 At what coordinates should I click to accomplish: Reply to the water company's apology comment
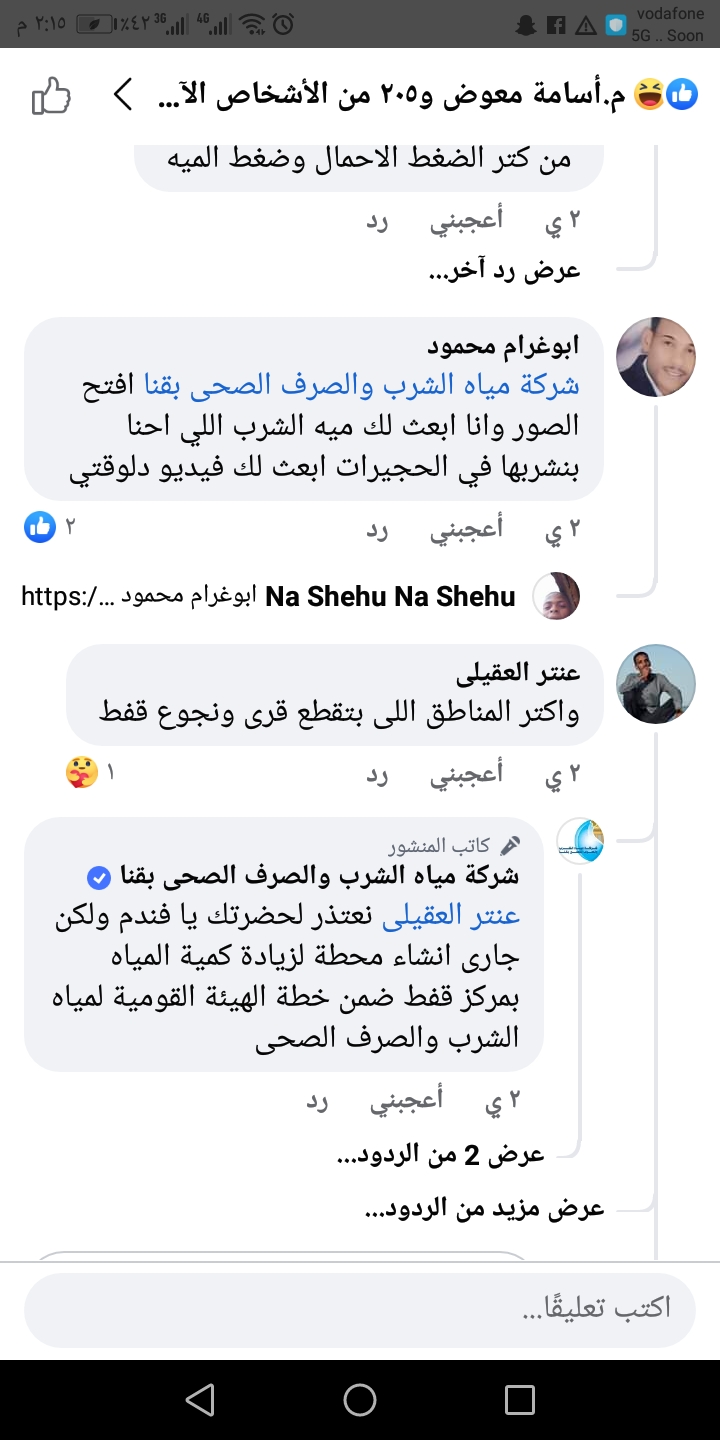point(317,1102)
